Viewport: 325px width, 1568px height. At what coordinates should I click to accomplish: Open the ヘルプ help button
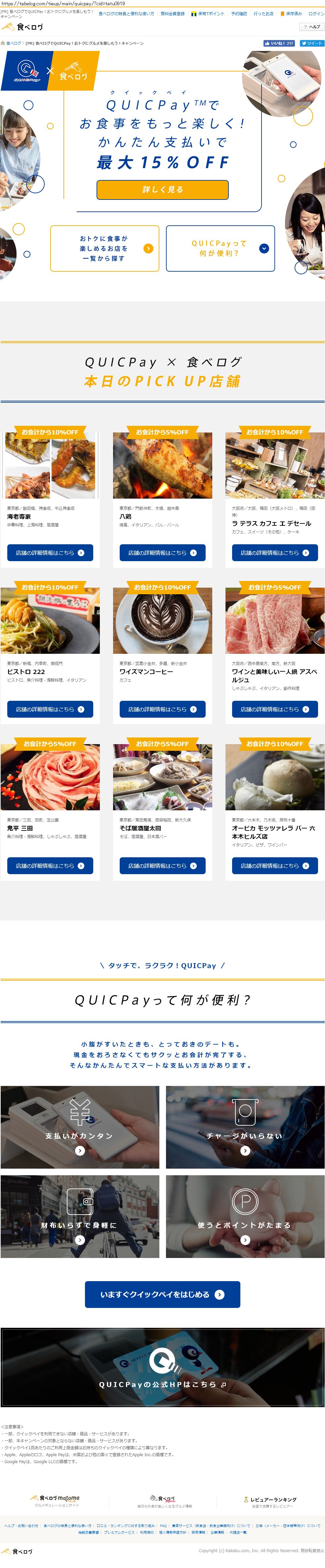coord(312,27)
